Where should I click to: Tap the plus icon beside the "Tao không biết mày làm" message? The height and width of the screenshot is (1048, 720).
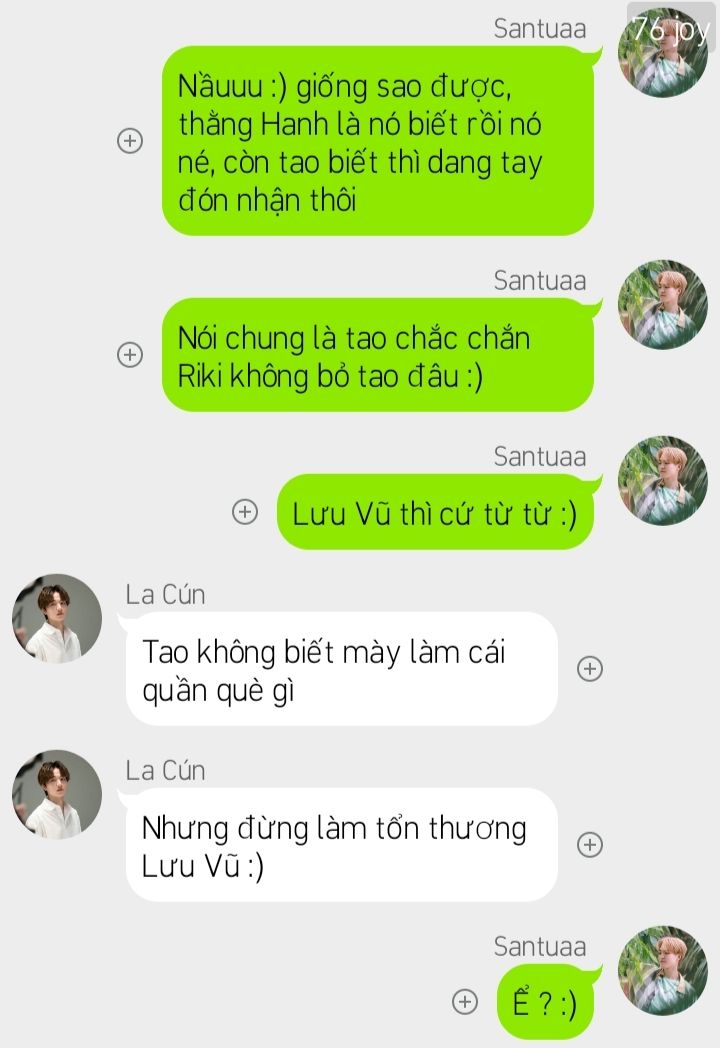[x=590, y=669]
